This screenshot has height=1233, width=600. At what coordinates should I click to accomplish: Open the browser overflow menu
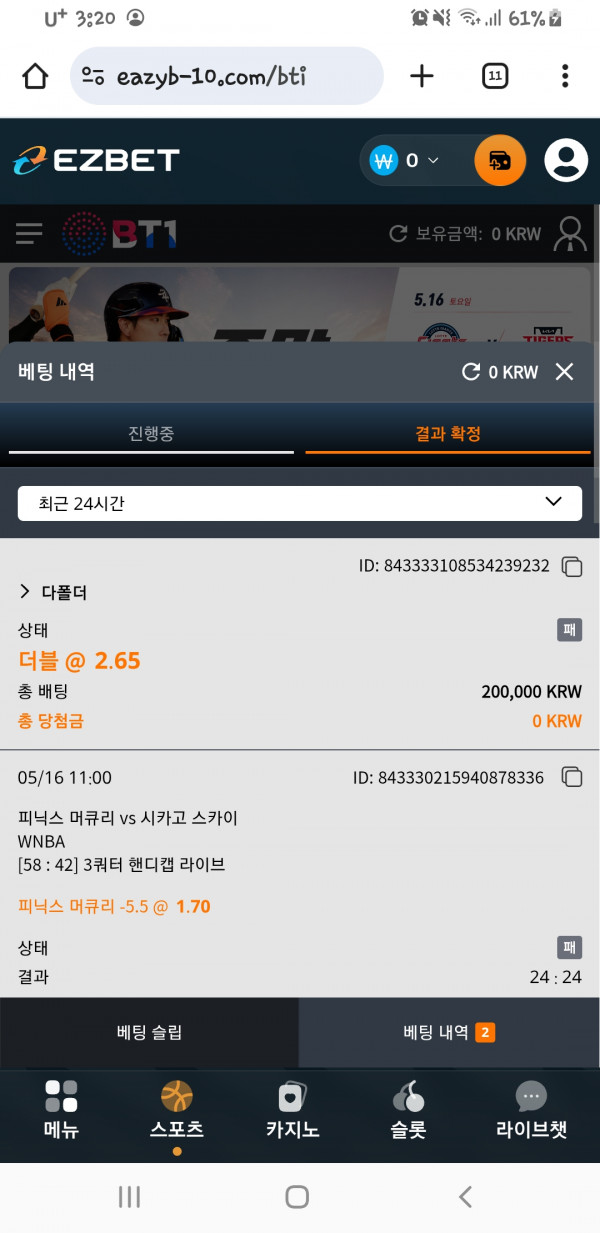point(565,76)
